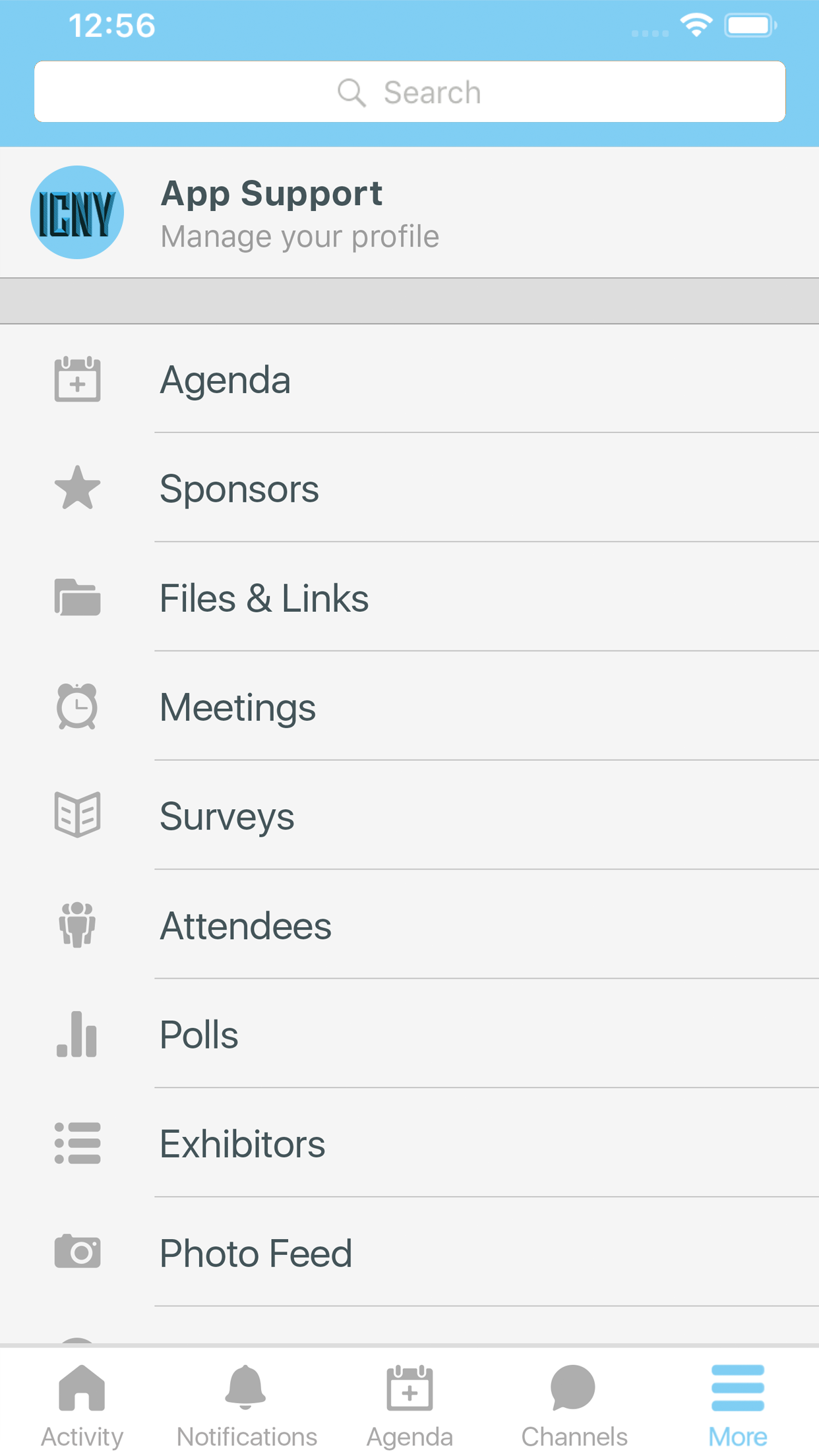Image resolution: width=819 pixels, height=1456 pixels.
Task: Go to Files & Links
Action: pos(409,597)
